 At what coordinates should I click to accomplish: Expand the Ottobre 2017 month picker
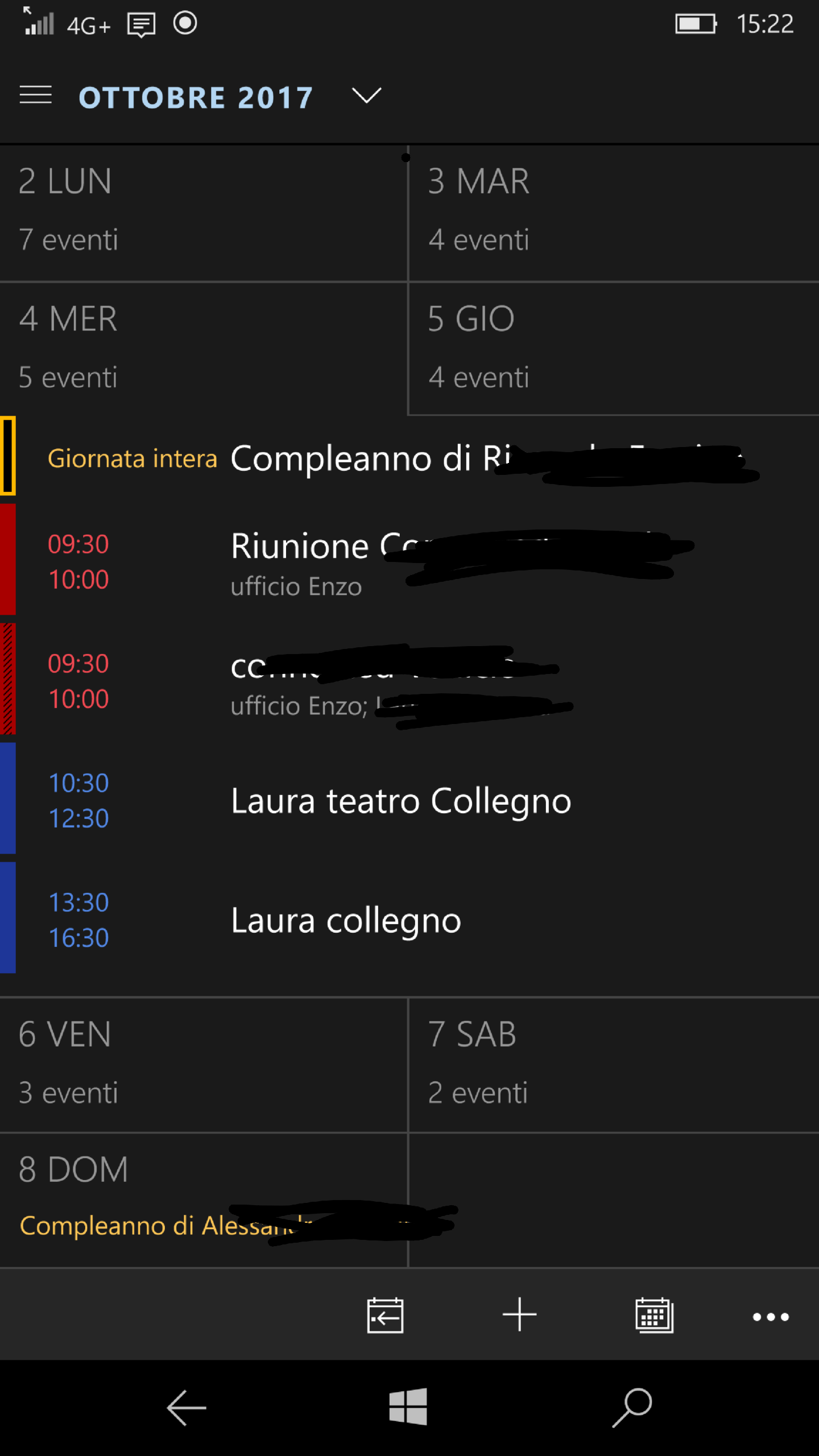[366, 96]
